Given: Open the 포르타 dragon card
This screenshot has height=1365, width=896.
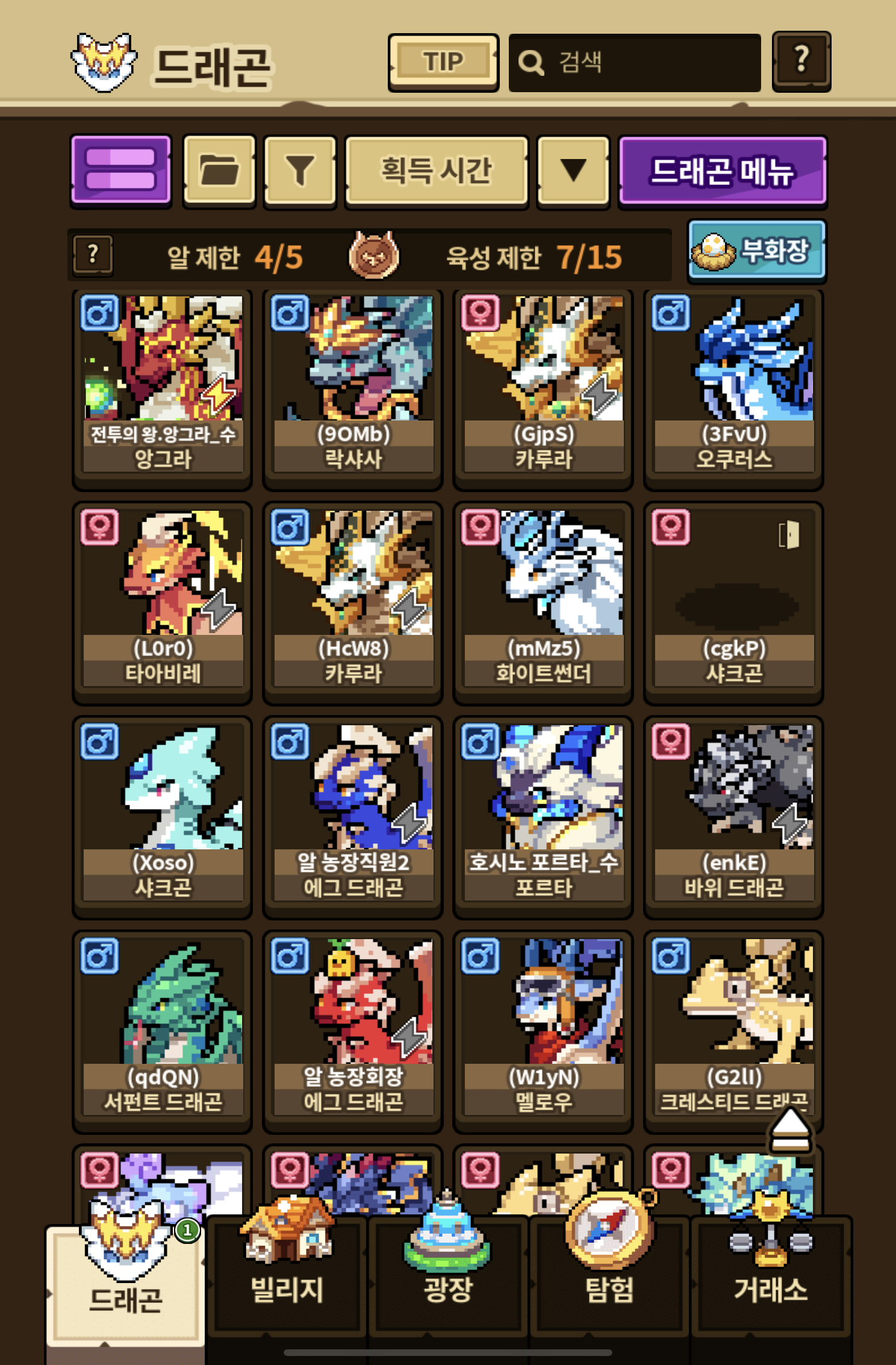Looking at the screenshot, I should tap(543, 815).
